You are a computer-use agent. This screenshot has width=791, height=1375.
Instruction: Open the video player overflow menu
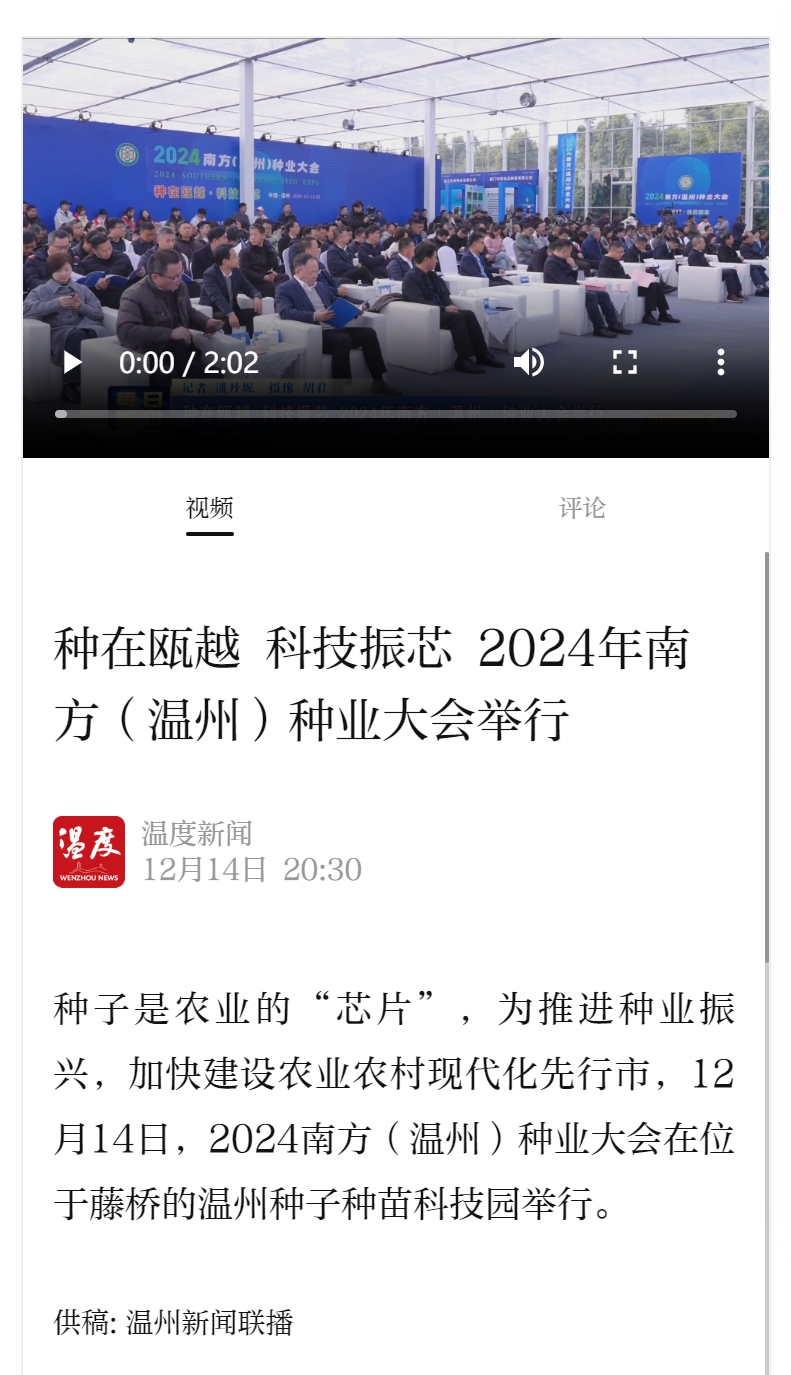[x=720, y=362]
